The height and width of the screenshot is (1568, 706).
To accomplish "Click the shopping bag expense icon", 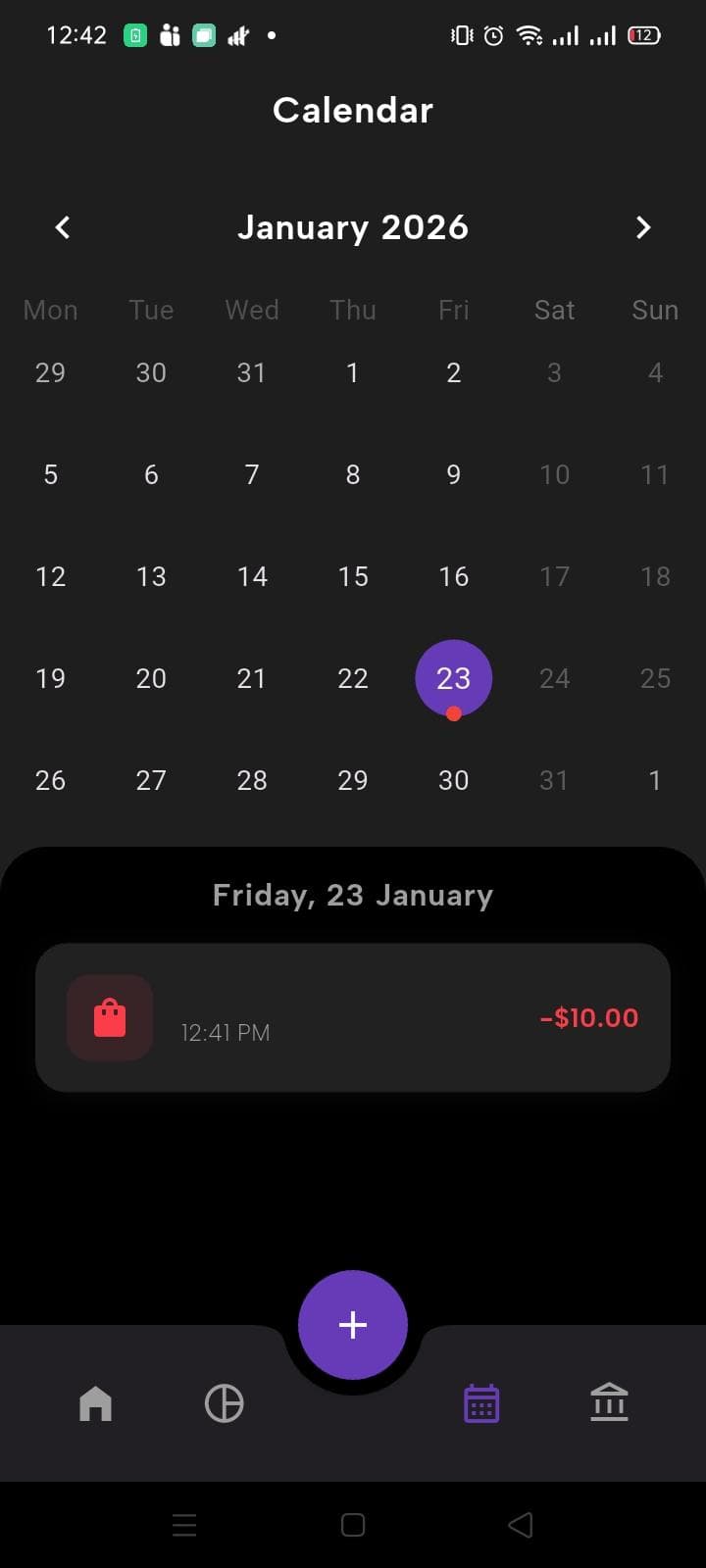I will pyautogui.click(x=109, y=1017).
